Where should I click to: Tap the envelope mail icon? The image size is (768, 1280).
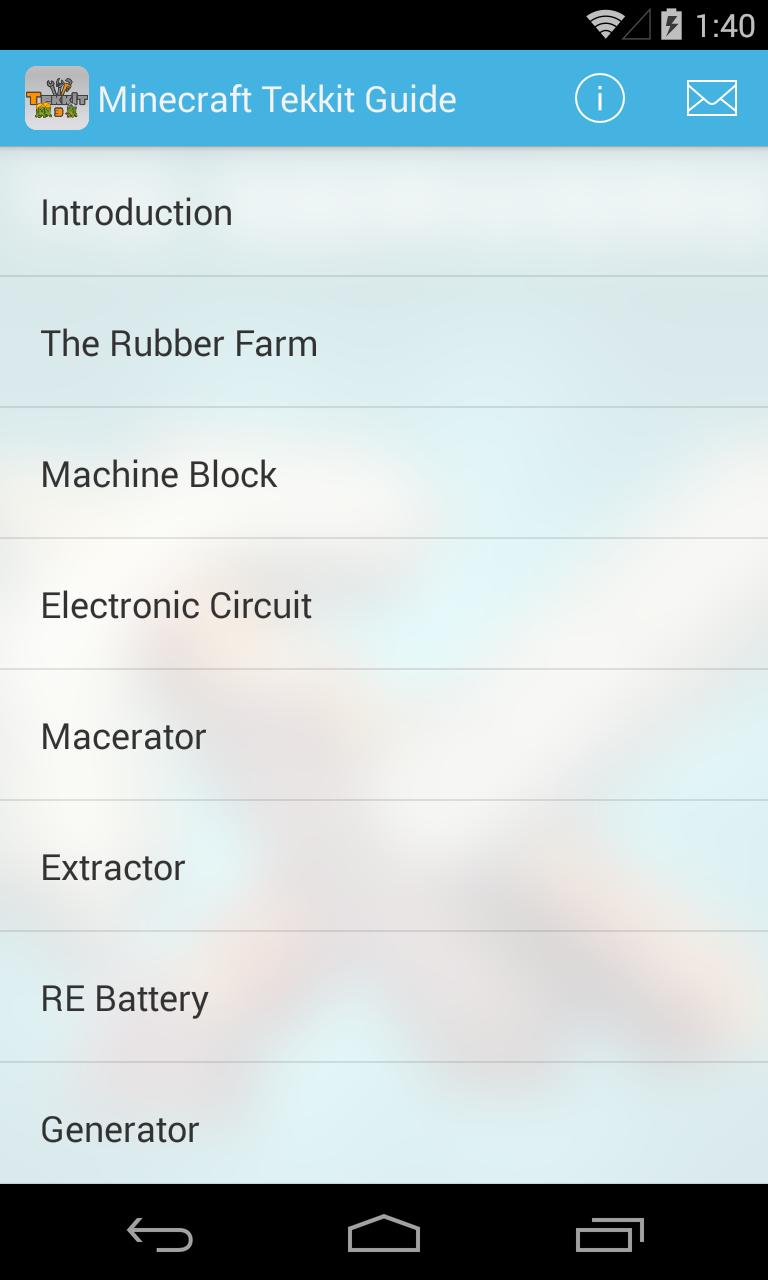tap(711, 98)
